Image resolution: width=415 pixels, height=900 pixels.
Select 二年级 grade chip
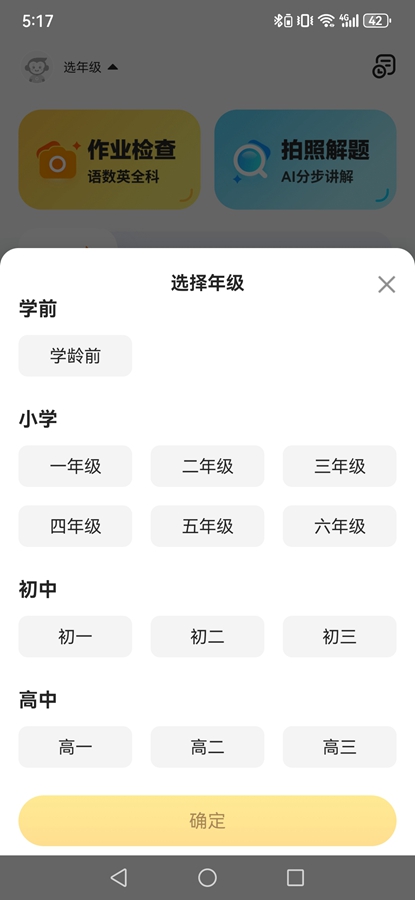(x=207, y=466)
